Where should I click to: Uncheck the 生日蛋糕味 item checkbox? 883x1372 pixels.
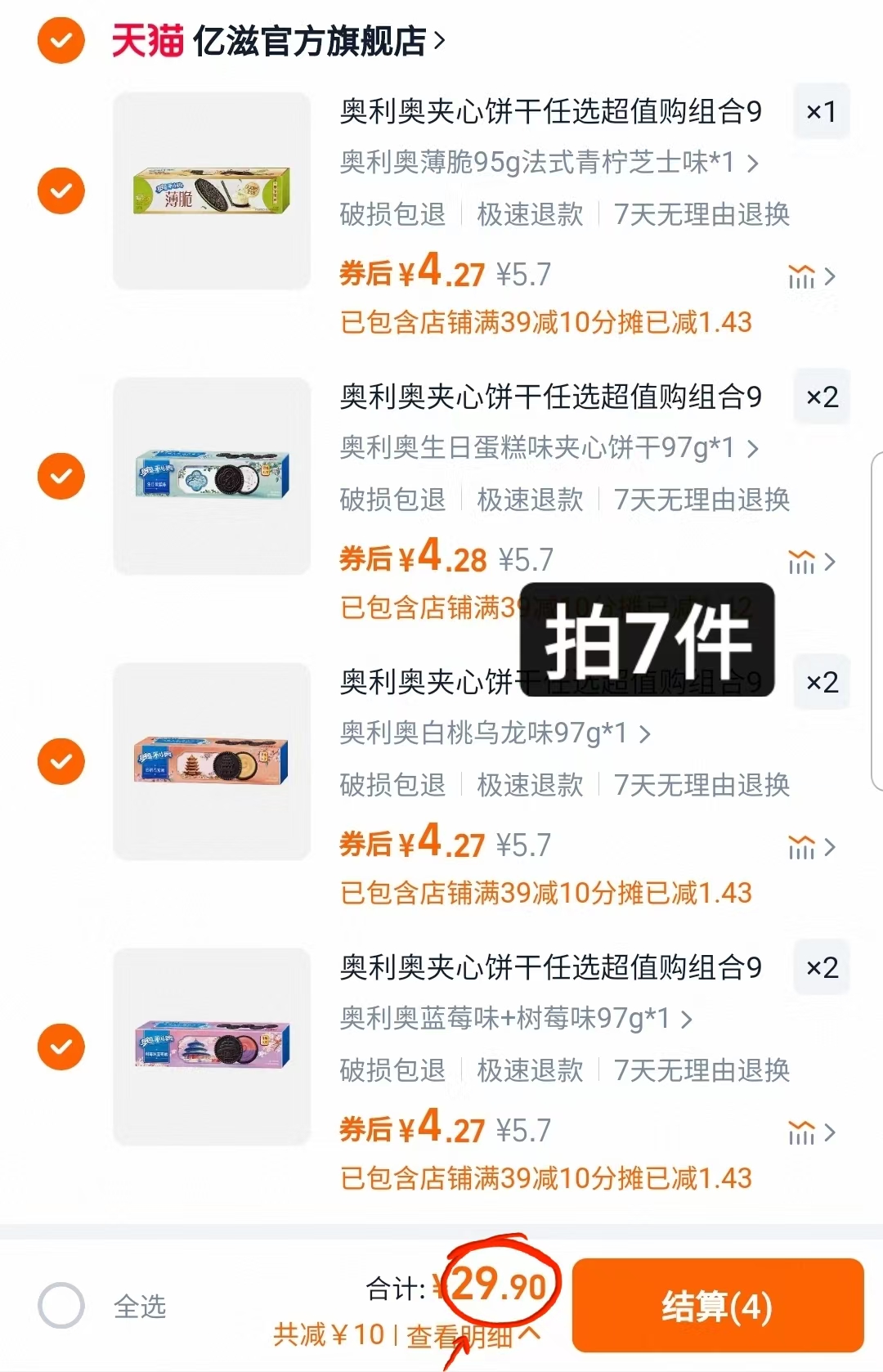pos(61,475)
